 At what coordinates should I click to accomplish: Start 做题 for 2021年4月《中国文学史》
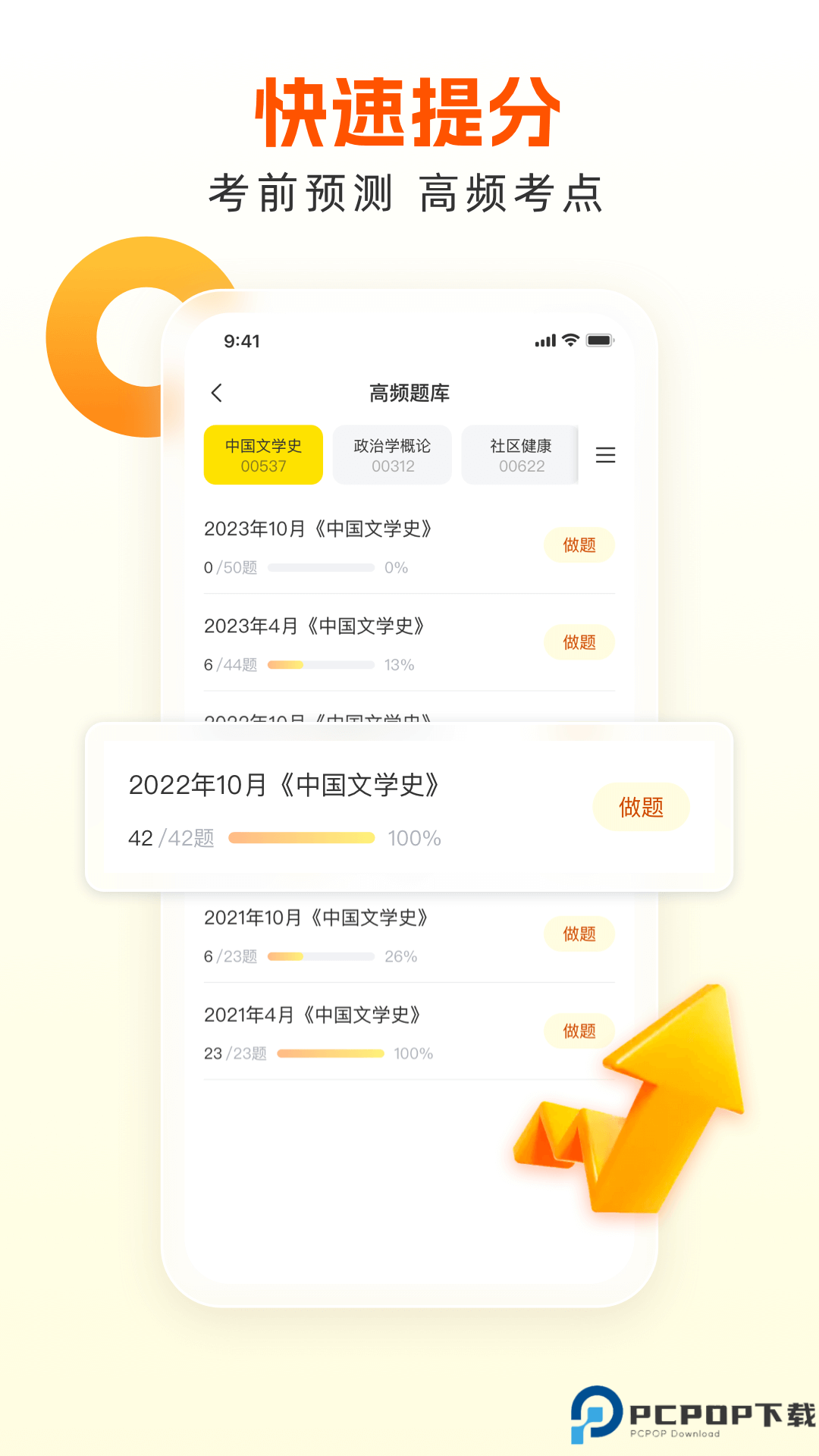(x=579, y=1031)
